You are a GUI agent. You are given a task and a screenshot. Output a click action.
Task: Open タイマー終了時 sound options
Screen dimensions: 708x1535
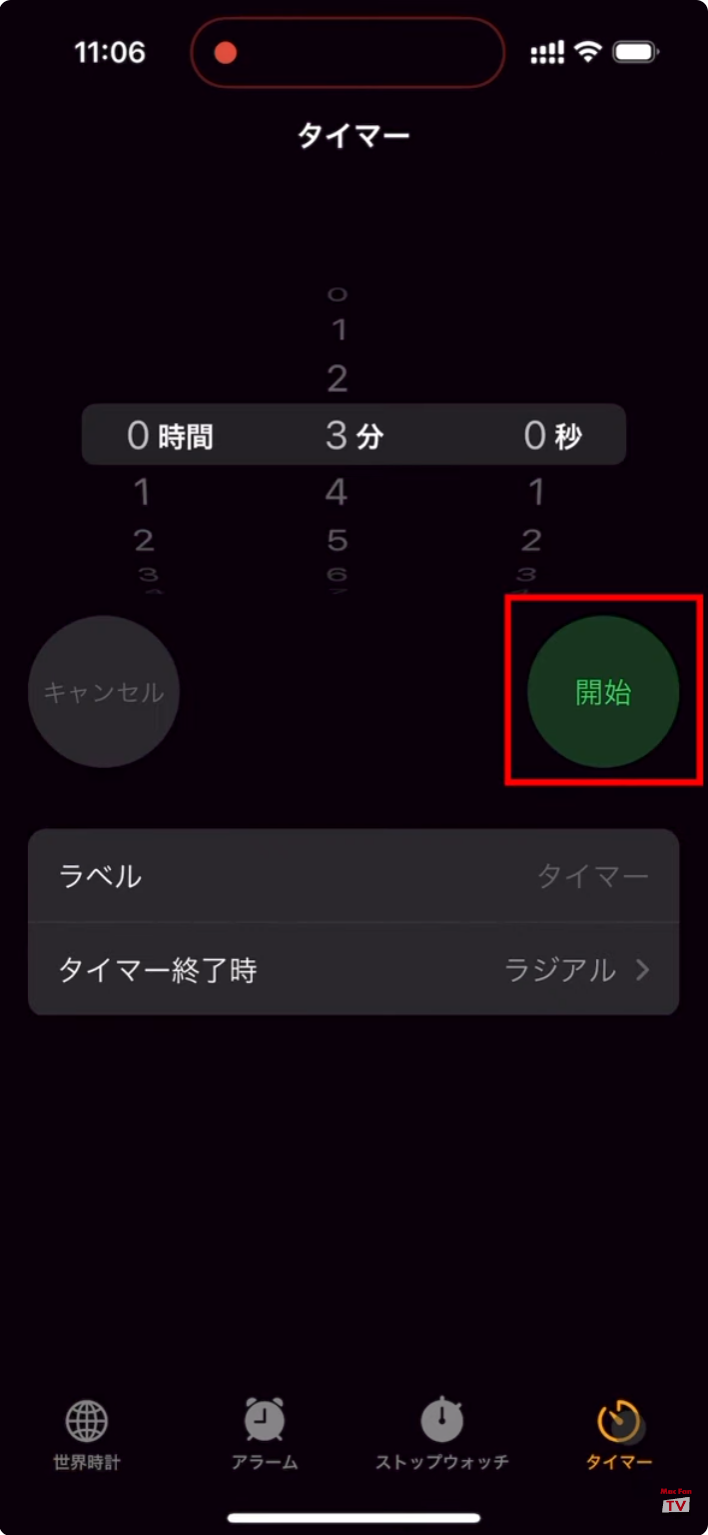(x=353, y=969)
